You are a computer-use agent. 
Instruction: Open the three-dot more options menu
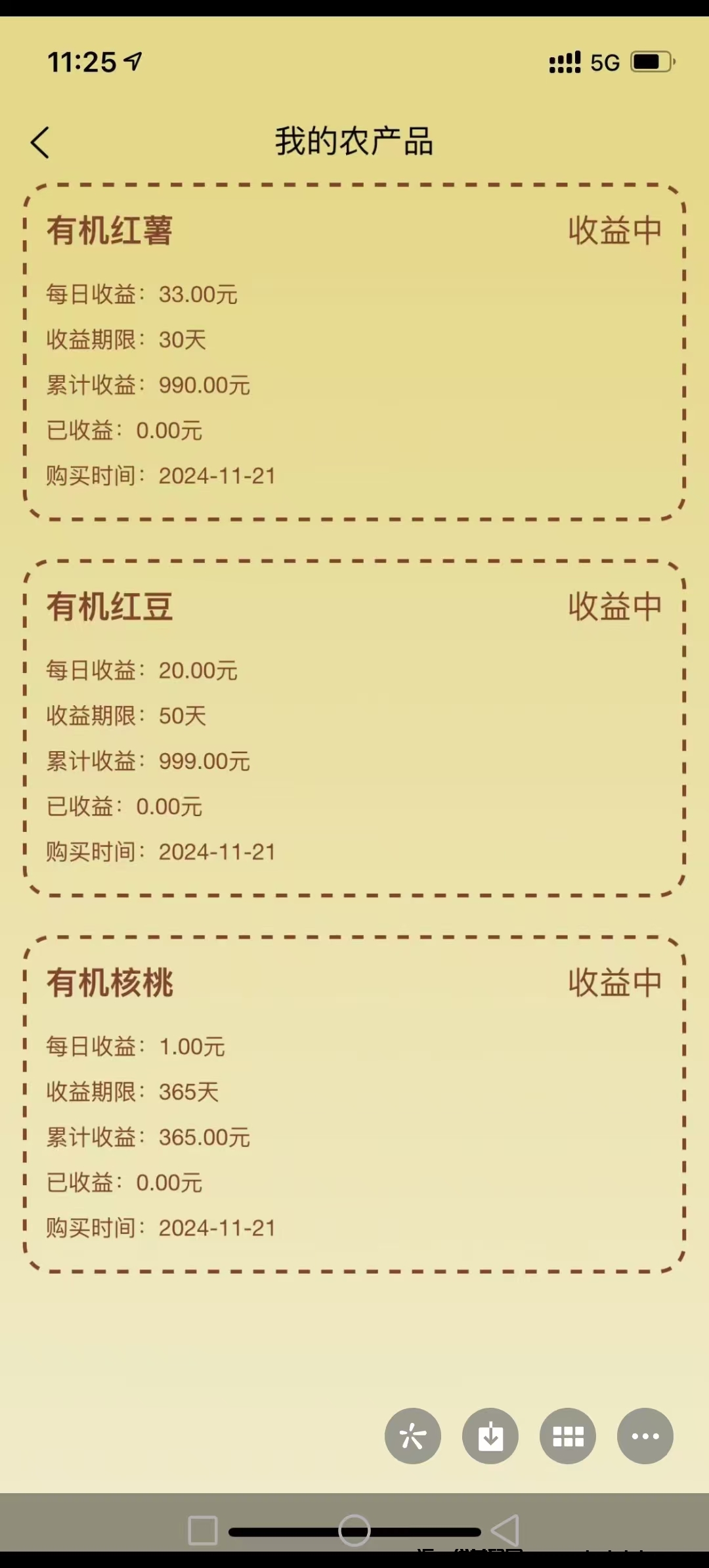[x=645, y=1436]
